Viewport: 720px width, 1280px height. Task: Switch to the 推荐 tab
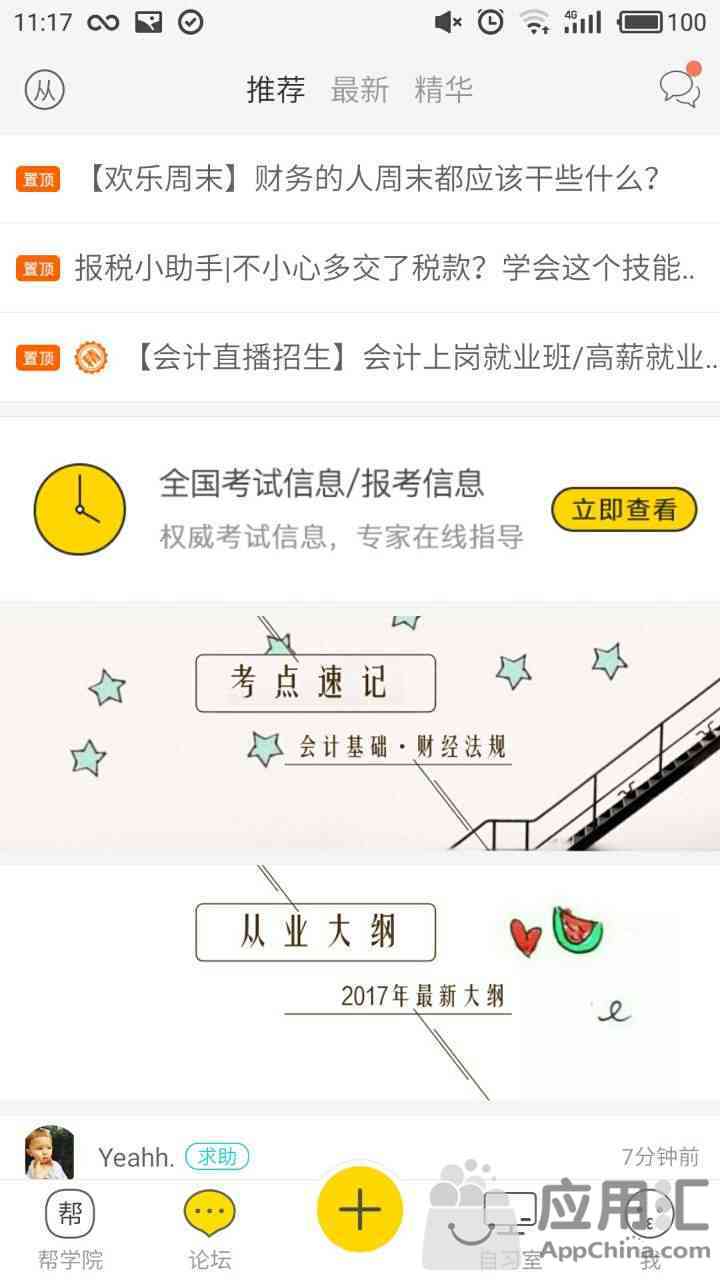(x=276, y=90)
